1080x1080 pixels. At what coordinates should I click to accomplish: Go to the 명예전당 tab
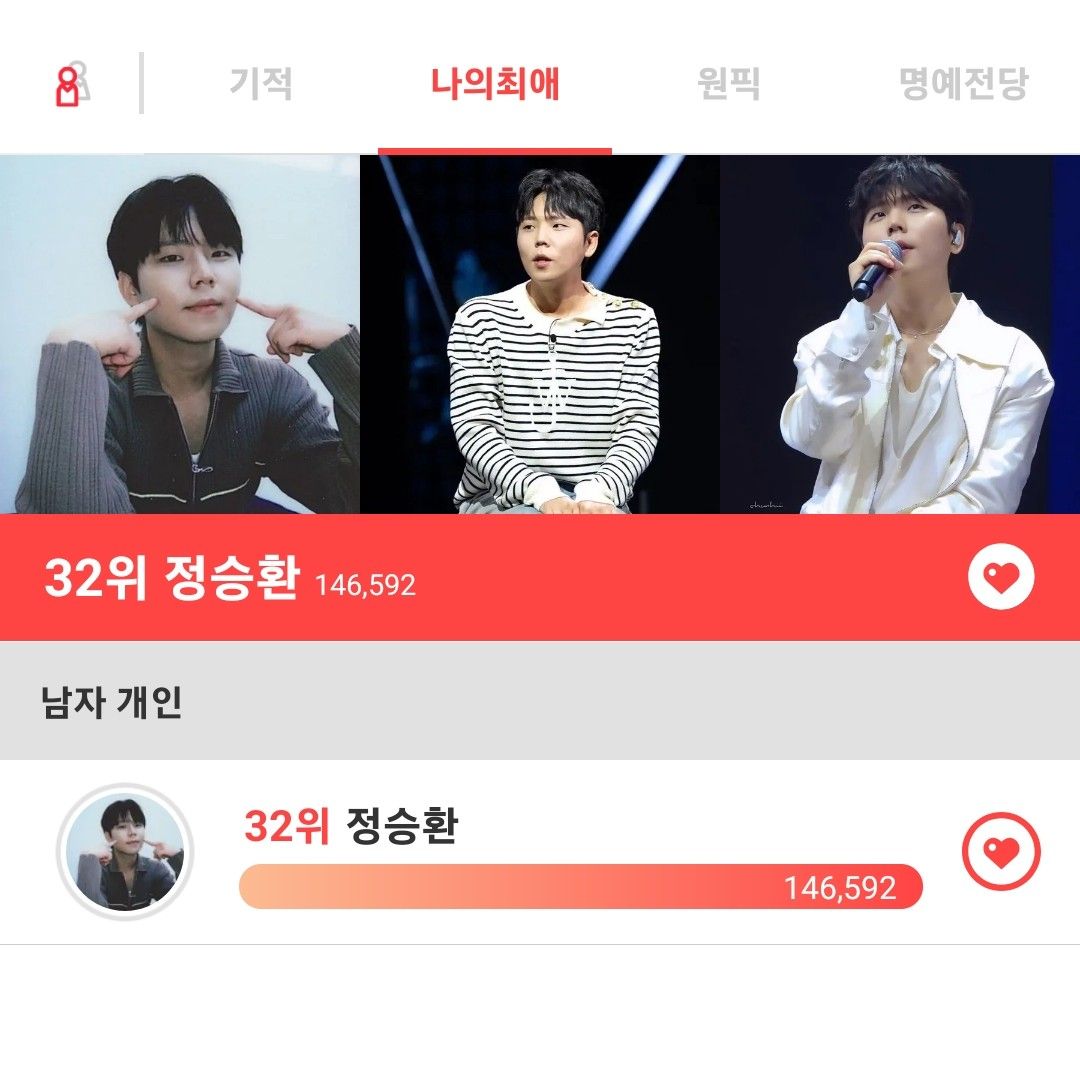point(963,84)
